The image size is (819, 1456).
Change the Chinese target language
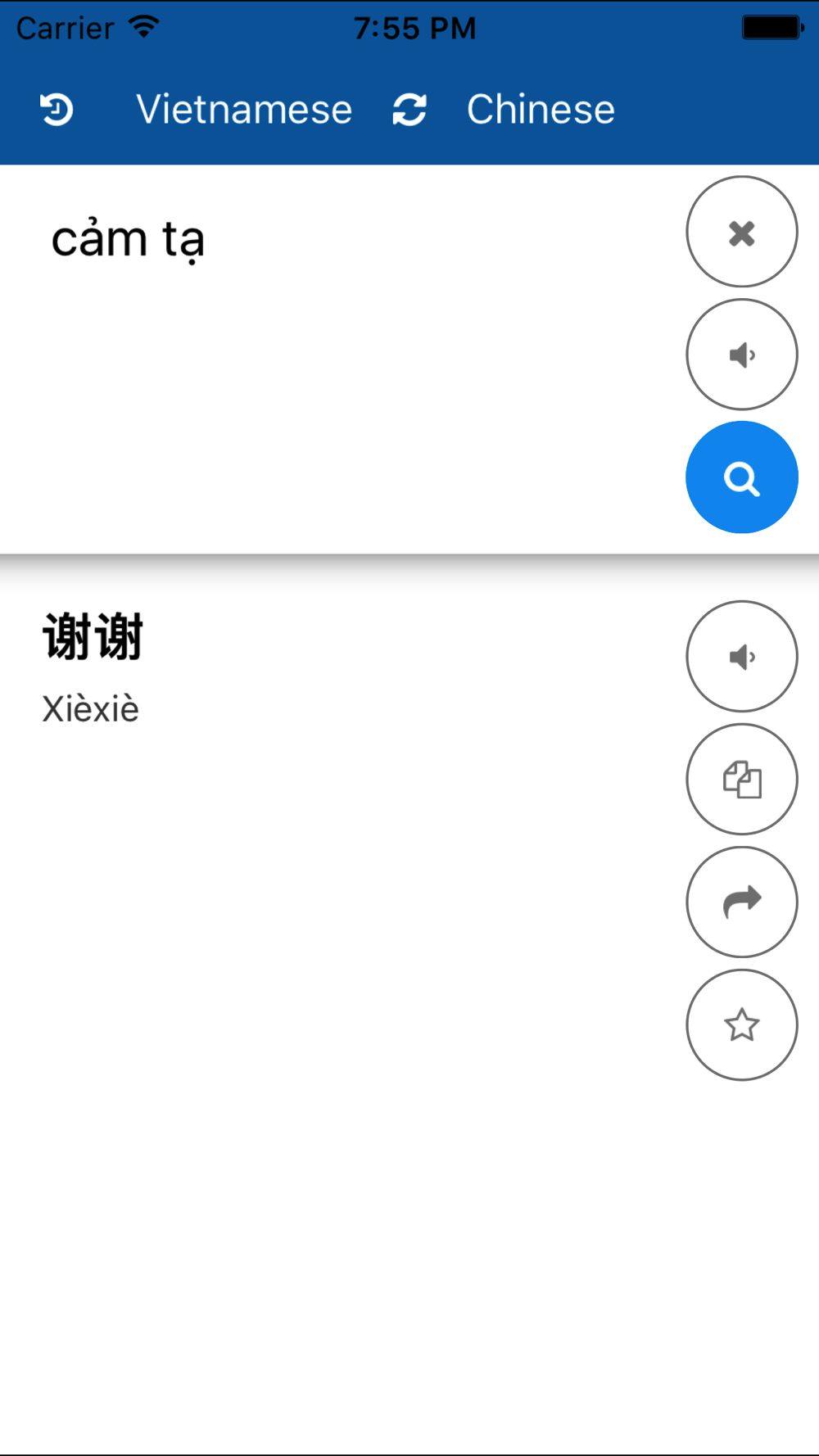tap(541, 110)
